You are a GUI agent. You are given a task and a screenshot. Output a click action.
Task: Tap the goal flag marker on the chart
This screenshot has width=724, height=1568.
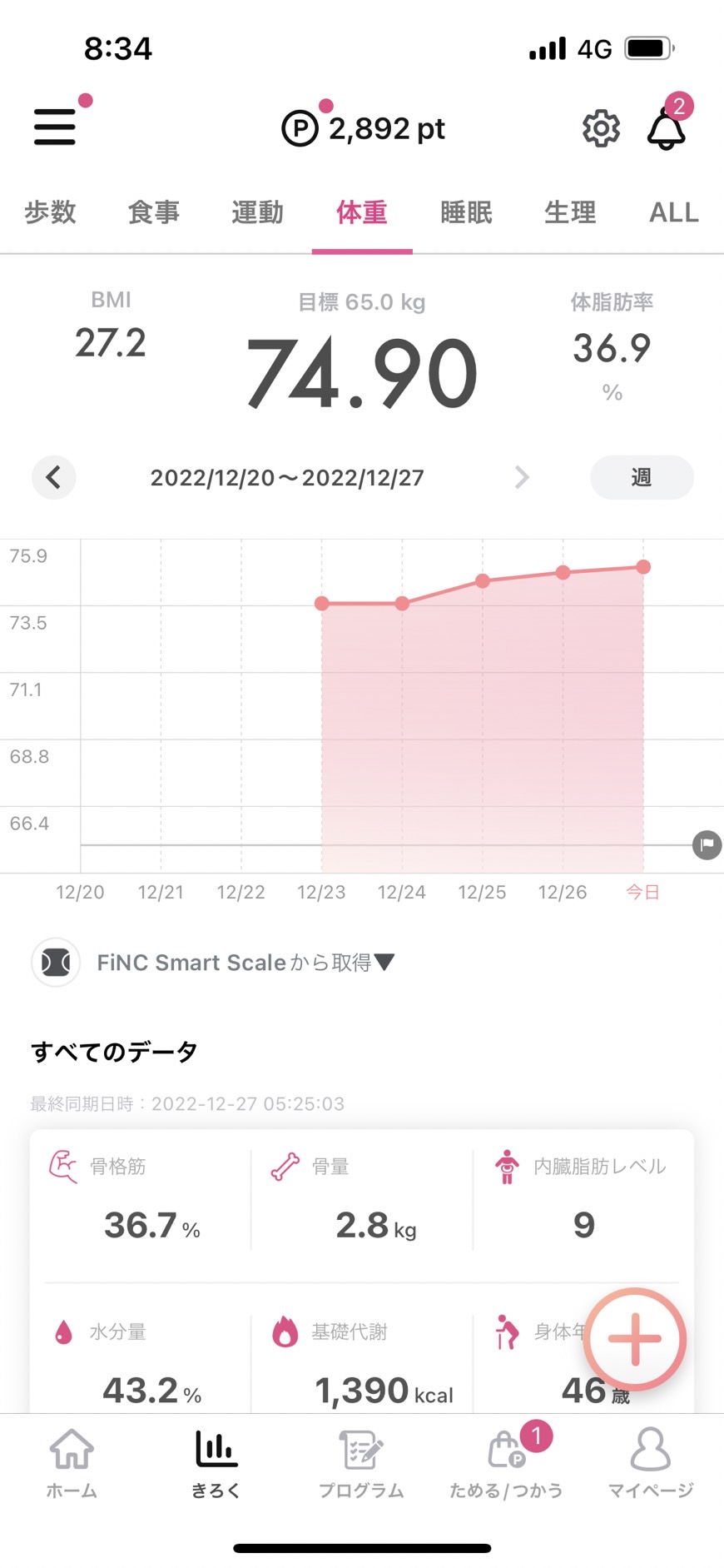(707, 845)
